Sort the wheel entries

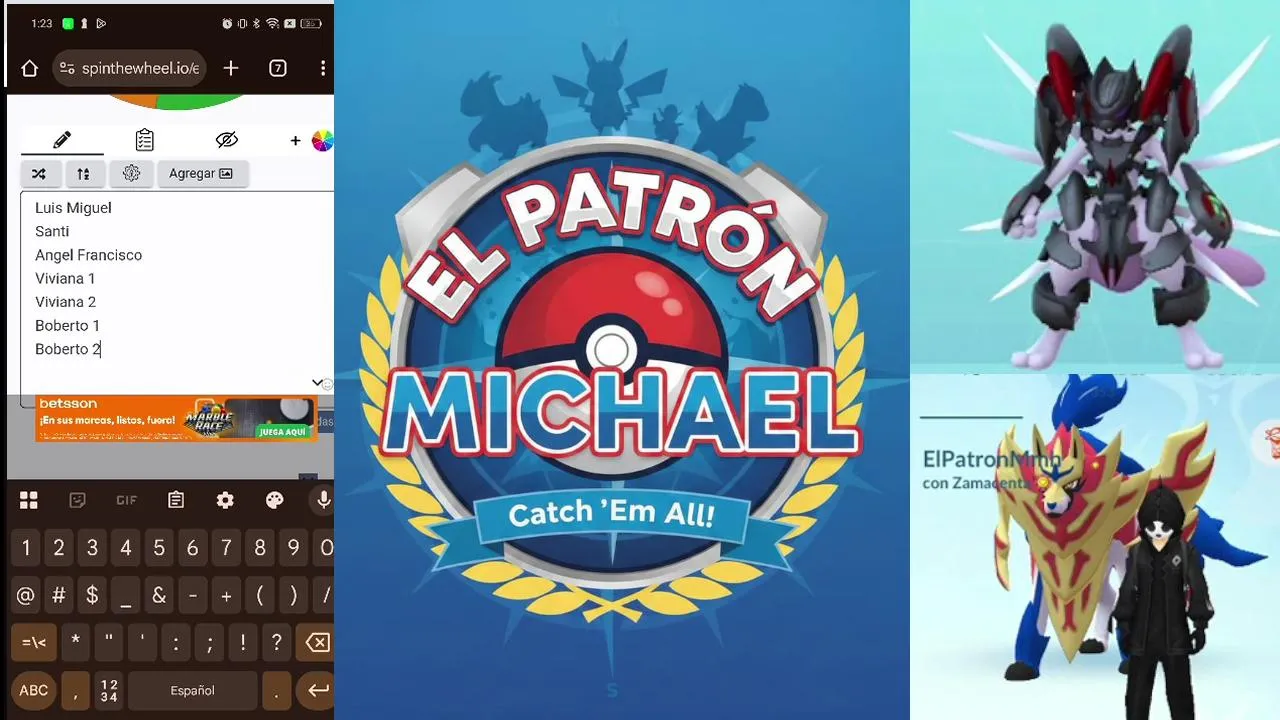(x=84, y=174)
